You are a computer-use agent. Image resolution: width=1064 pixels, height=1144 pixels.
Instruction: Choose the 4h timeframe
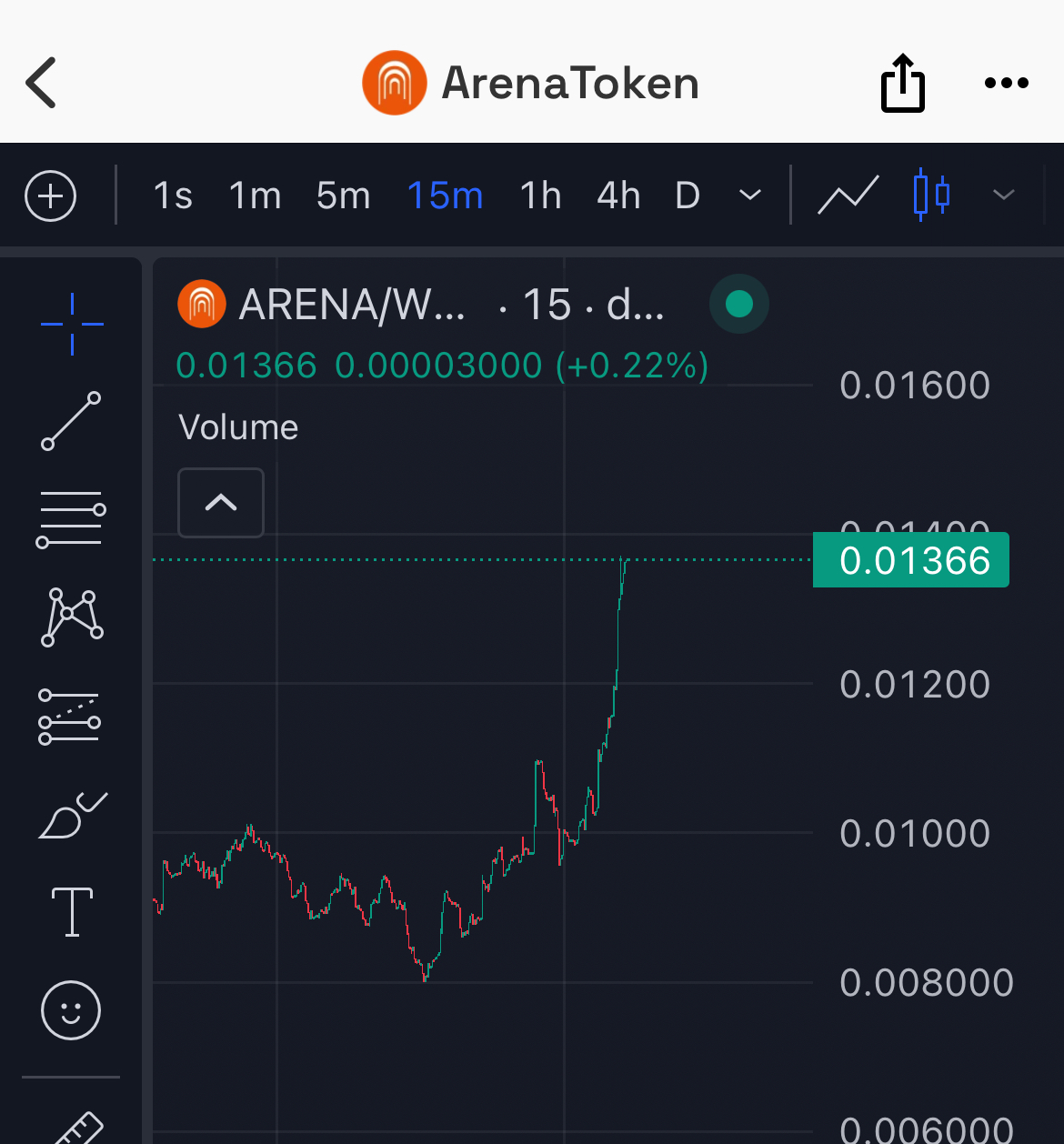[x=618, y=196]
